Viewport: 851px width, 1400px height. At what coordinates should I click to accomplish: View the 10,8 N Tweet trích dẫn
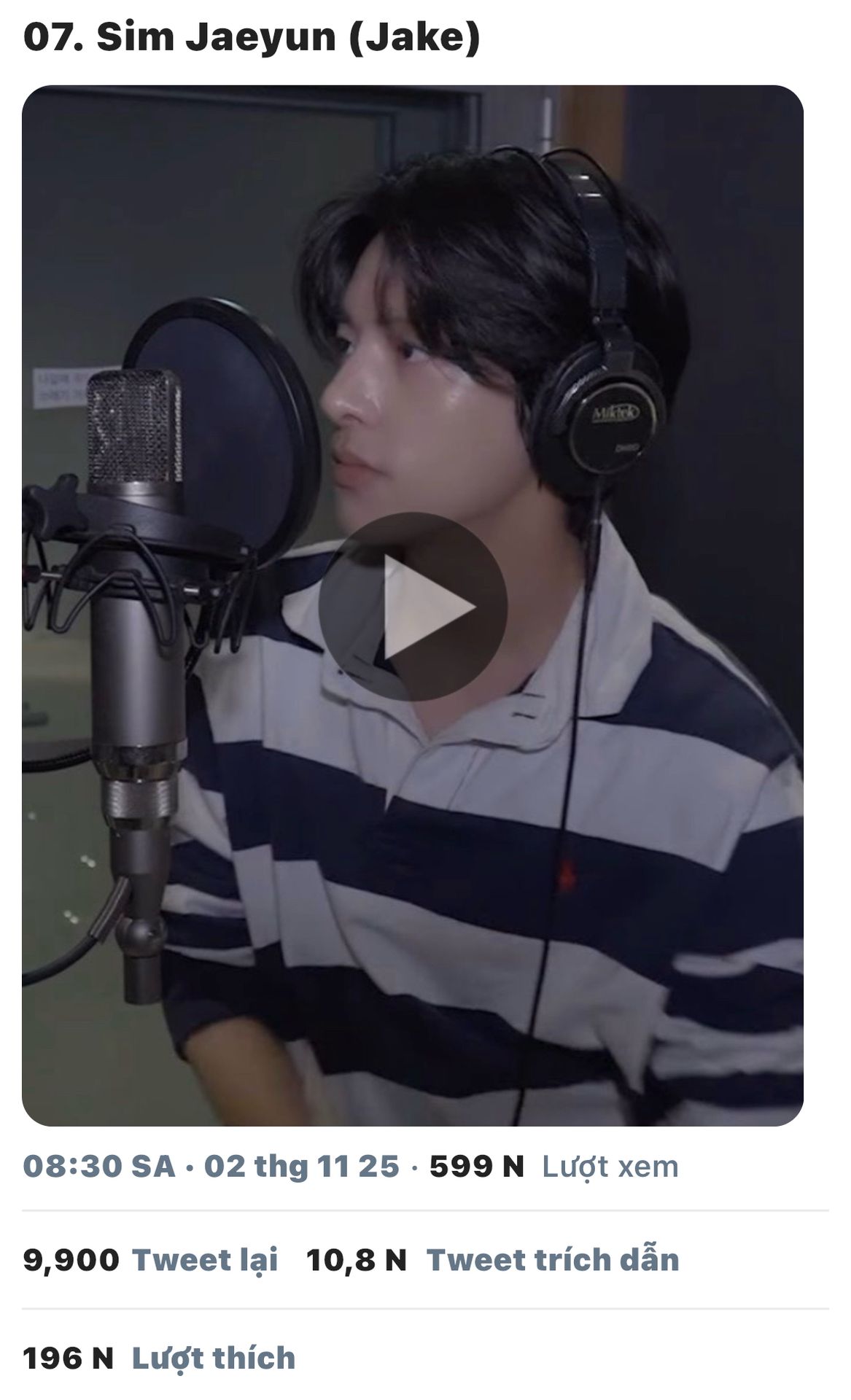point(492,1260)
